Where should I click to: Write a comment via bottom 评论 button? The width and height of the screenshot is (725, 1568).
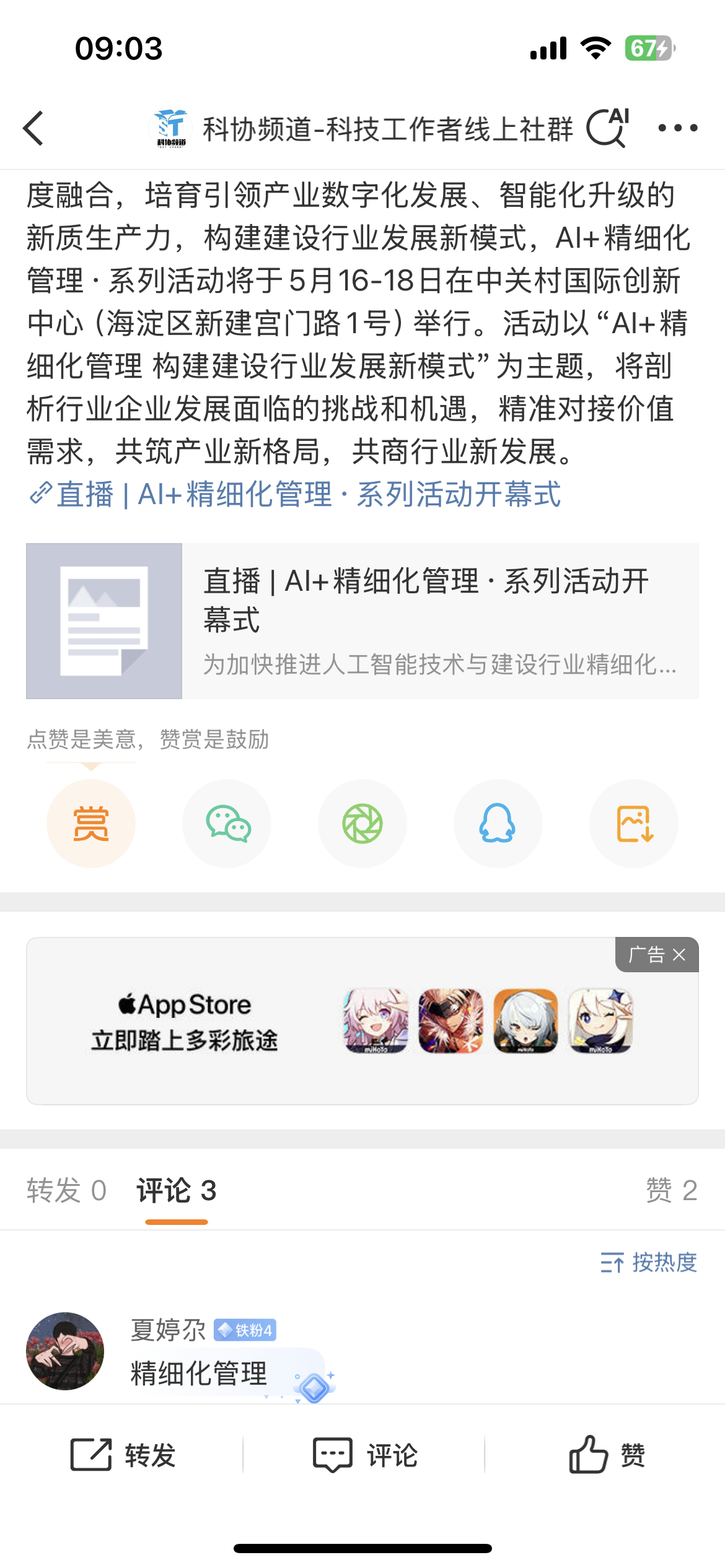point(365,1455)
